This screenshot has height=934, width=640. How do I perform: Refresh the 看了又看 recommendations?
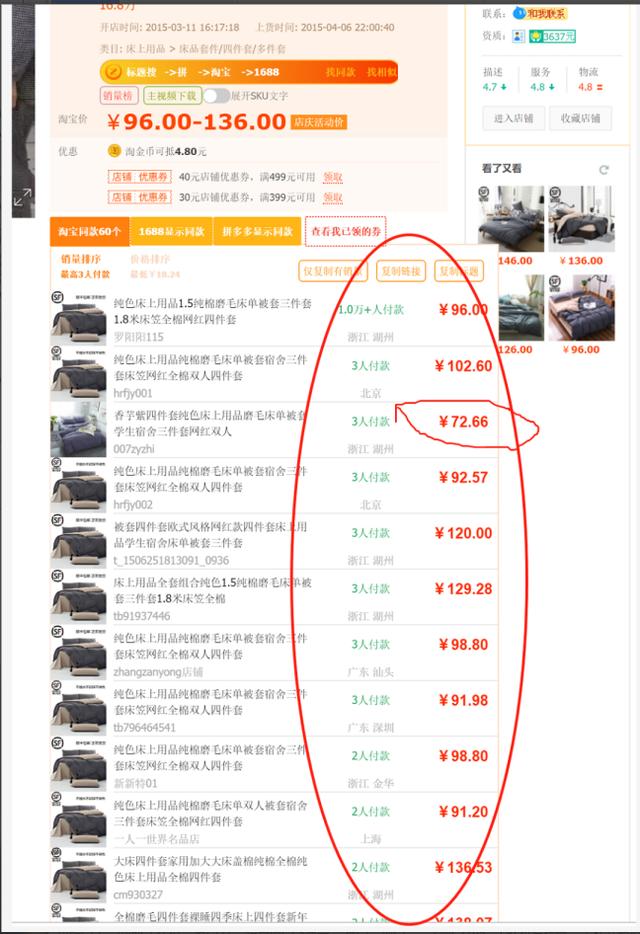[x=604, y=170]
